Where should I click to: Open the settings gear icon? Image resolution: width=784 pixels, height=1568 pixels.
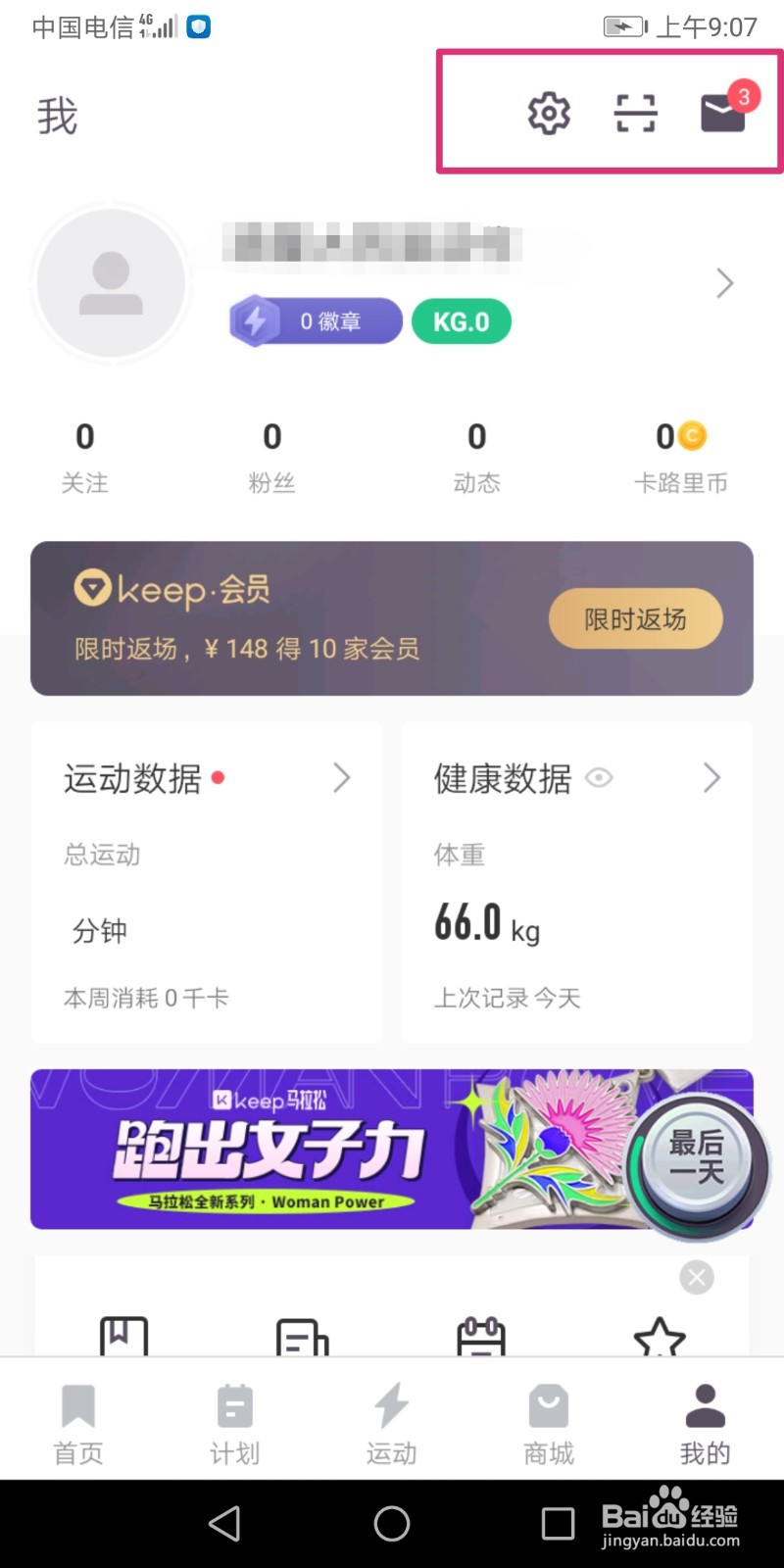(x=549, y=113)
